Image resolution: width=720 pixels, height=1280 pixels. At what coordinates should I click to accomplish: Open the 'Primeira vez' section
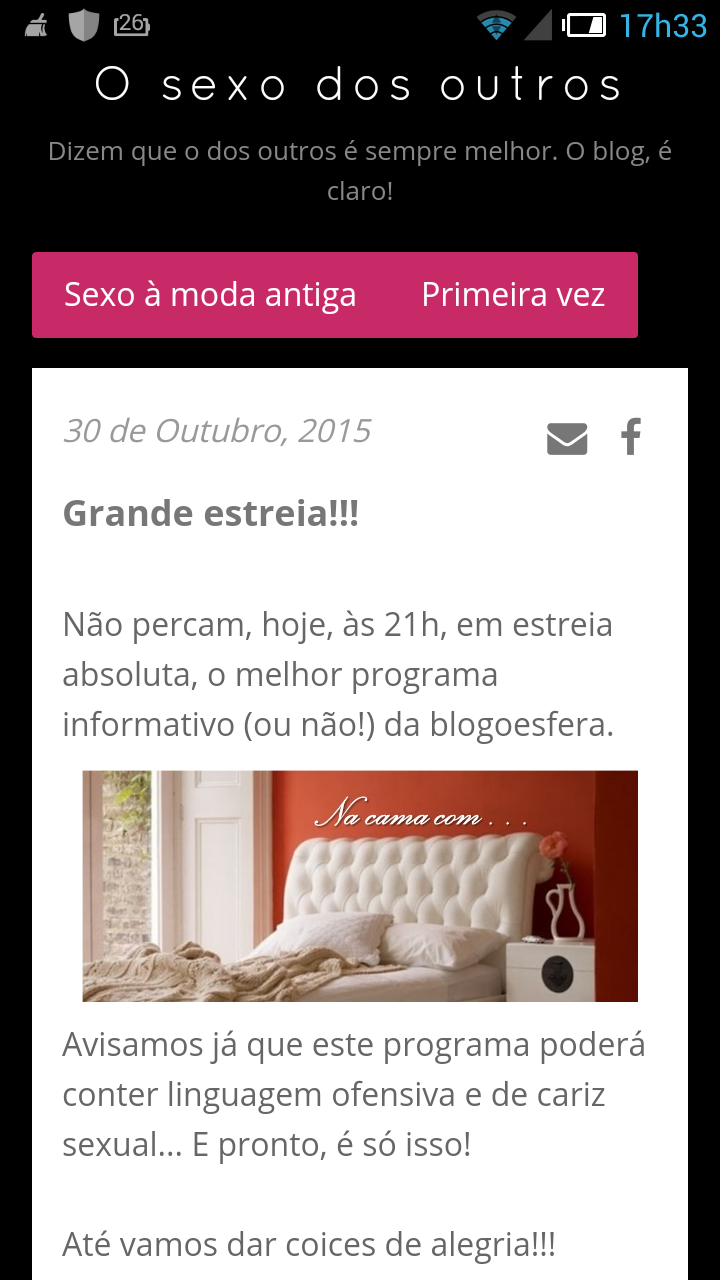[x=512, y=294]
